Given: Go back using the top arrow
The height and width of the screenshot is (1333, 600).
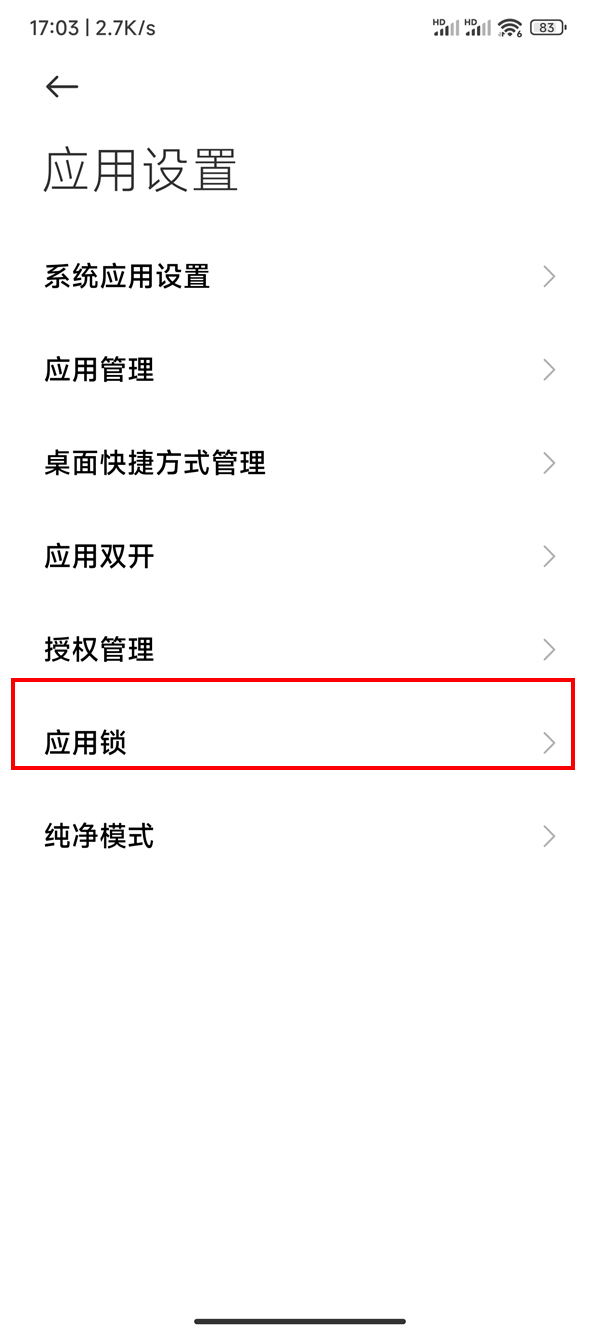Looking at the screenshot, I should 62,87.
